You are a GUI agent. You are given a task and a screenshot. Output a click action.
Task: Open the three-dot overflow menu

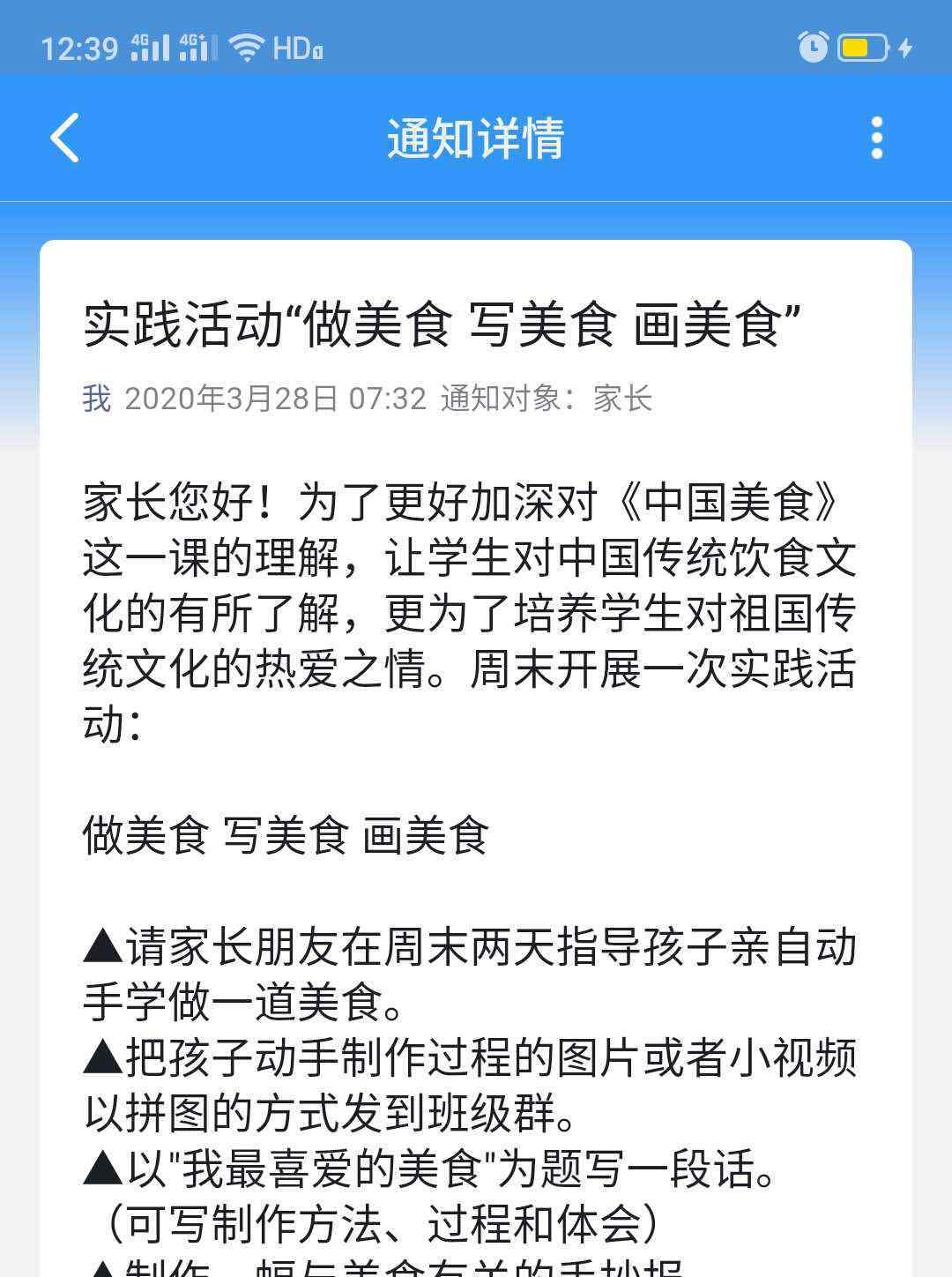[x=876, y=138]
